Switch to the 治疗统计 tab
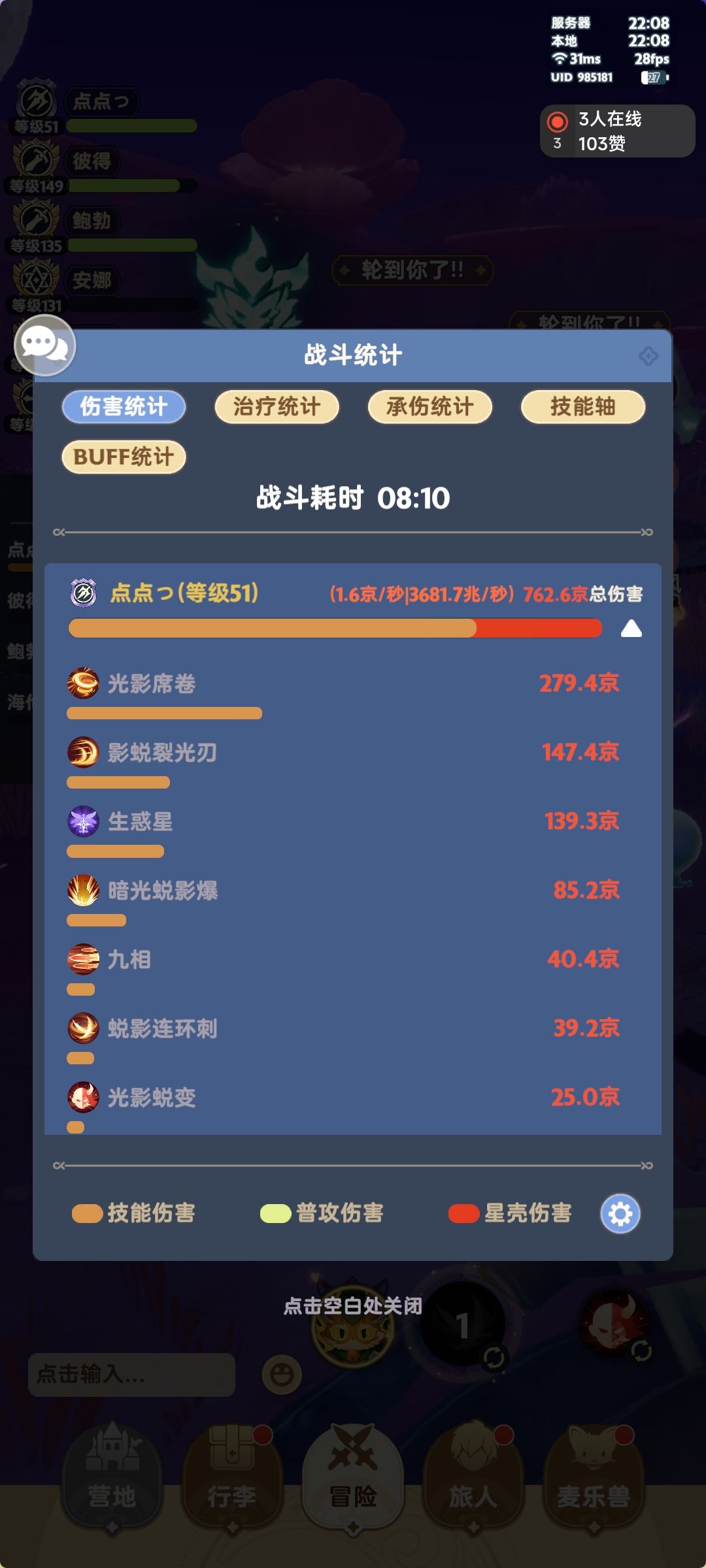The width and height of the screenshot is (706, 1568). (x=276, y=406)
